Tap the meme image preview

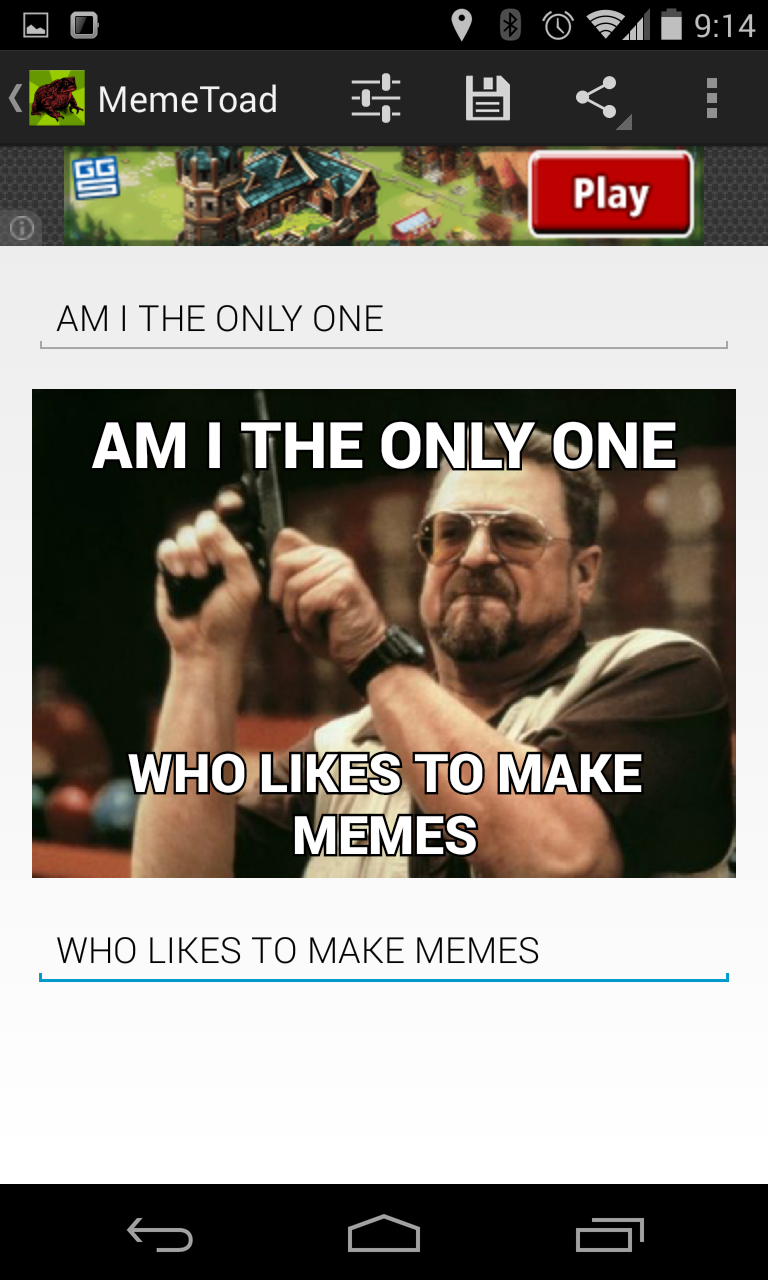point(383,633)
